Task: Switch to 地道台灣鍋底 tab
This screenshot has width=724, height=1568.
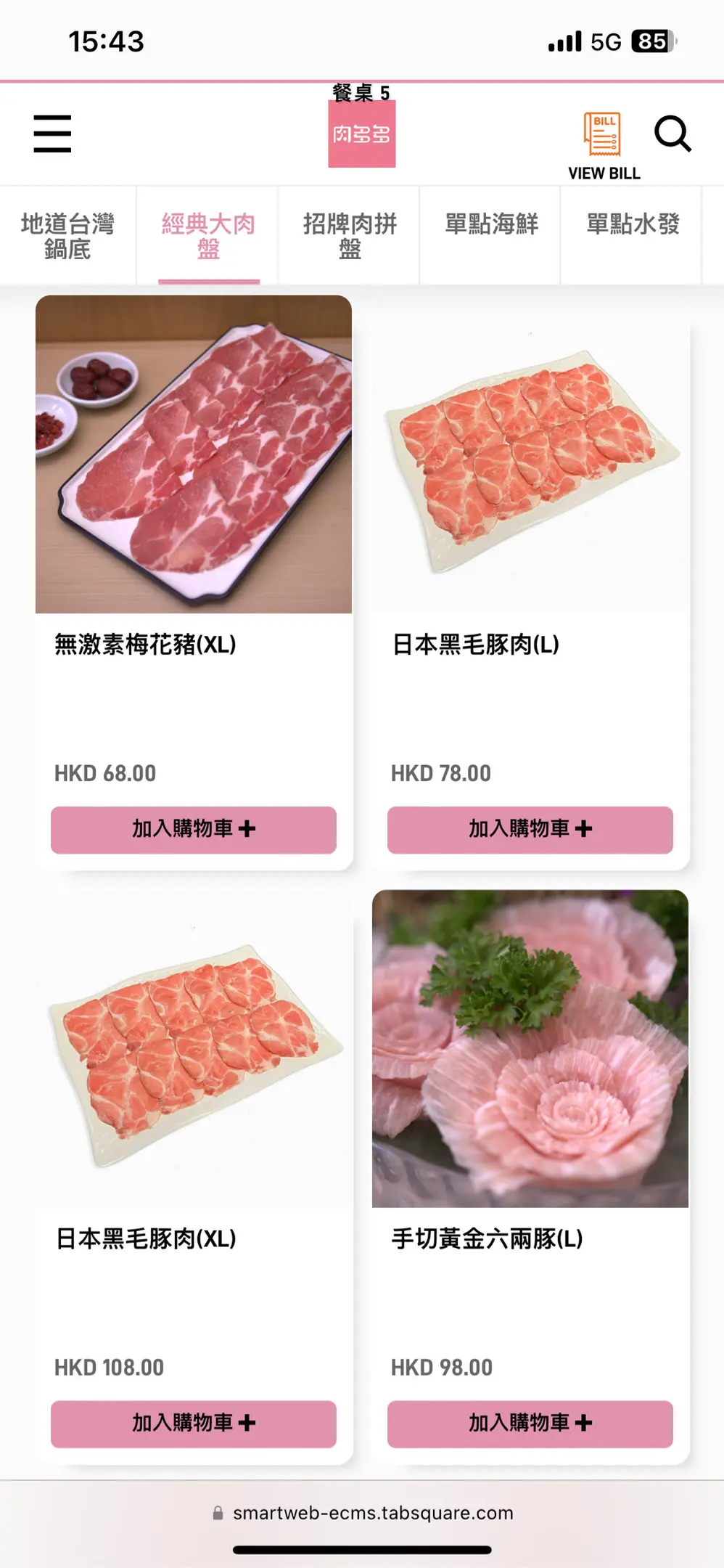Action: pos(67,236)
